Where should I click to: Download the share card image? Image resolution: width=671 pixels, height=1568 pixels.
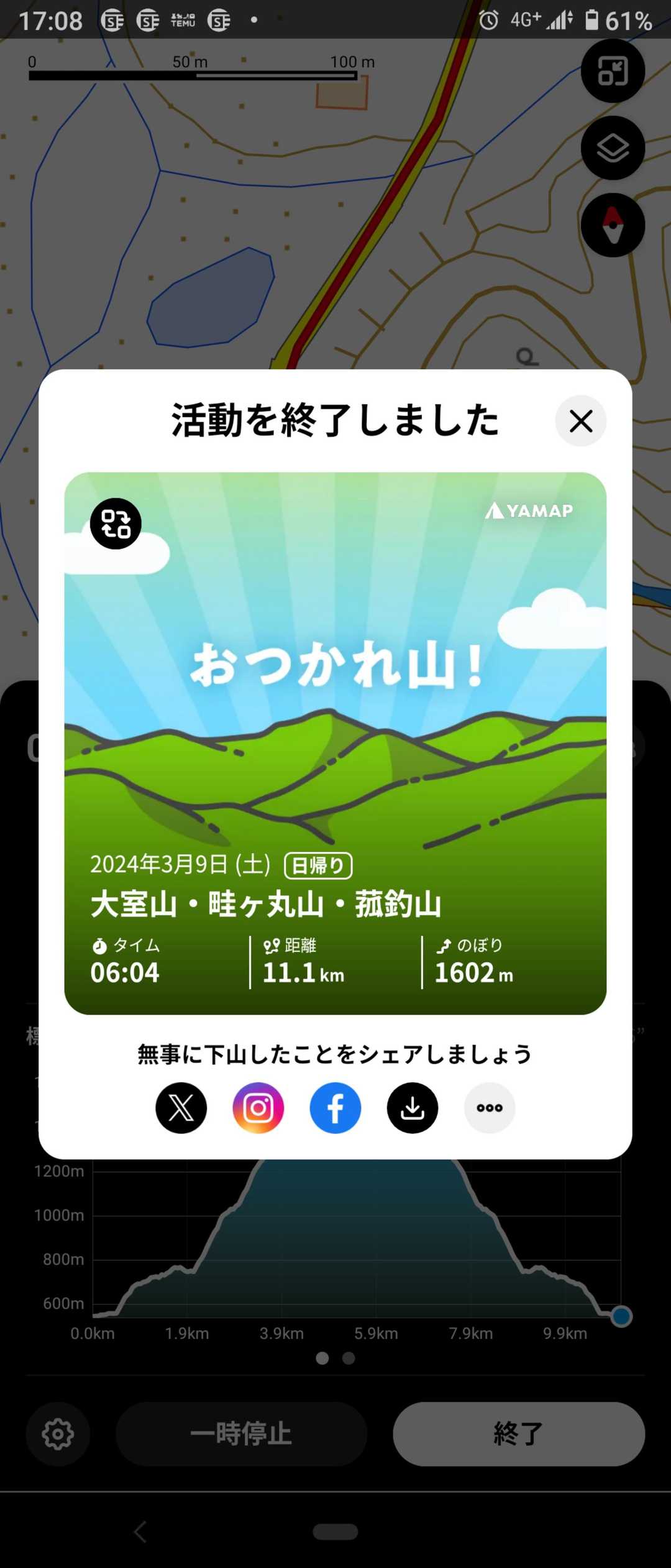tap(413, 1107)
